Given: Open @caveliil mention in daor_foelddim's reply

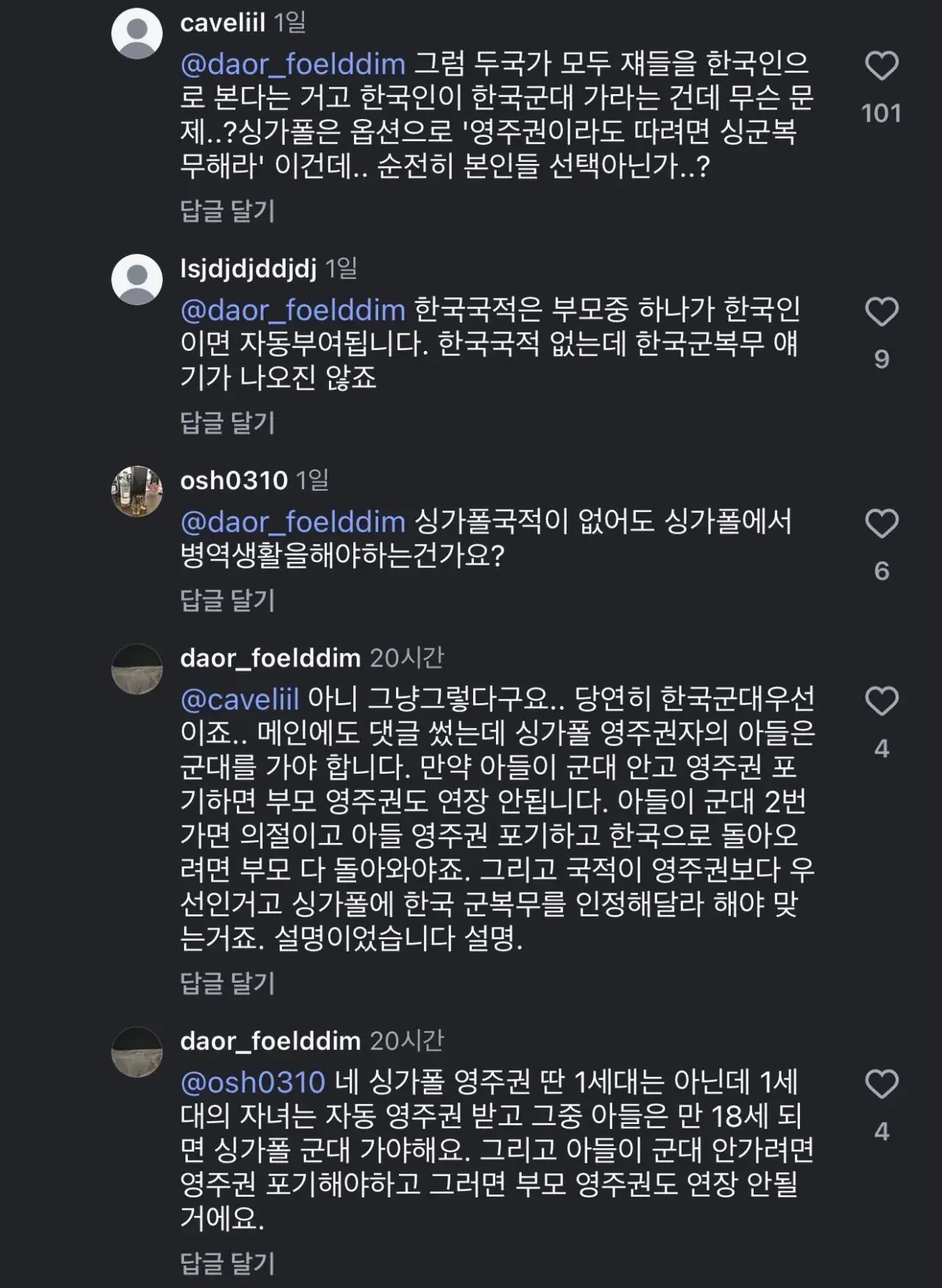Looking at the screenshot, I should [x=240, y=700].
